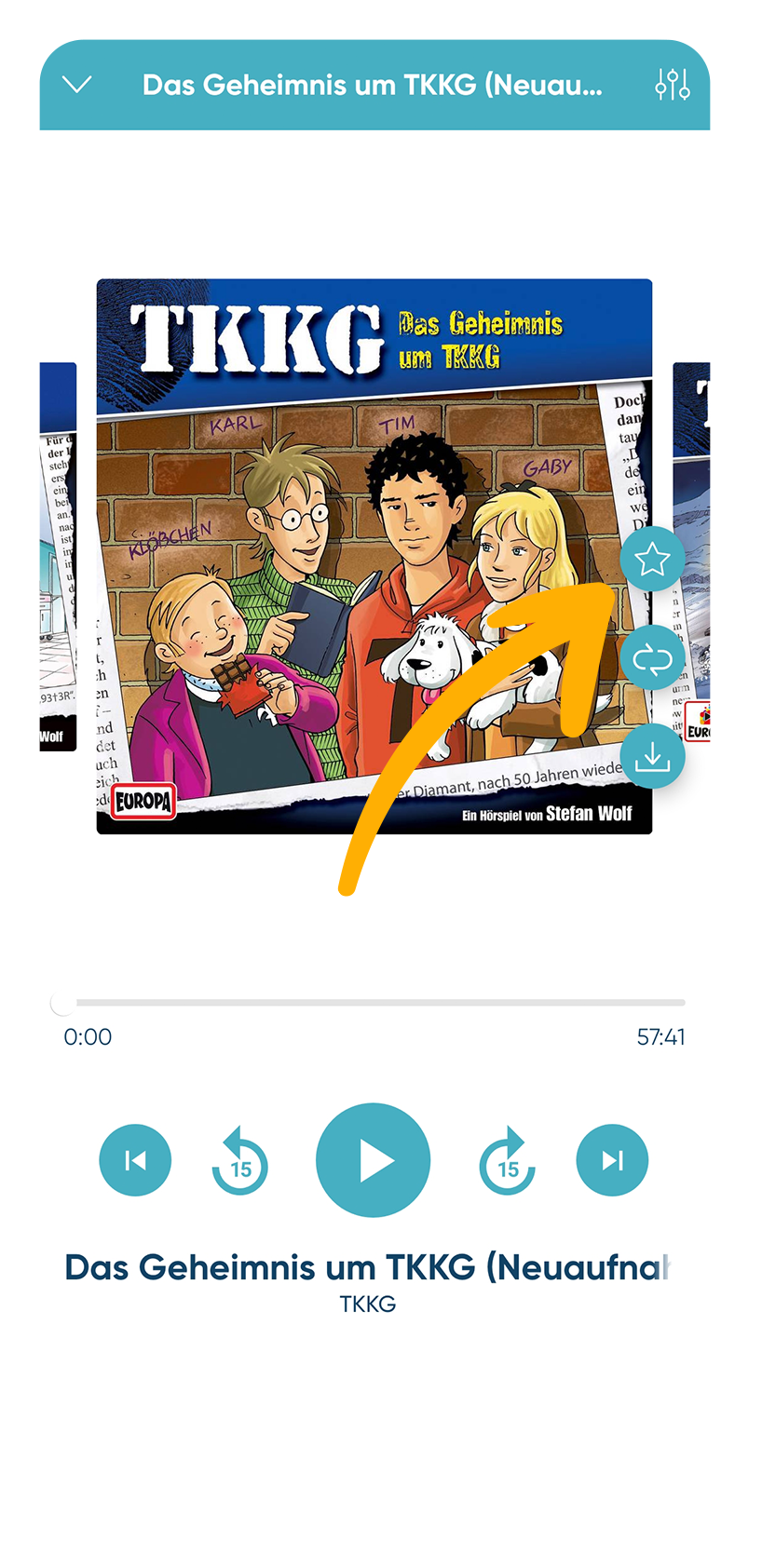Skip to the previous track
This screenshot has width=762, height=1568.
coord(136,1160)
